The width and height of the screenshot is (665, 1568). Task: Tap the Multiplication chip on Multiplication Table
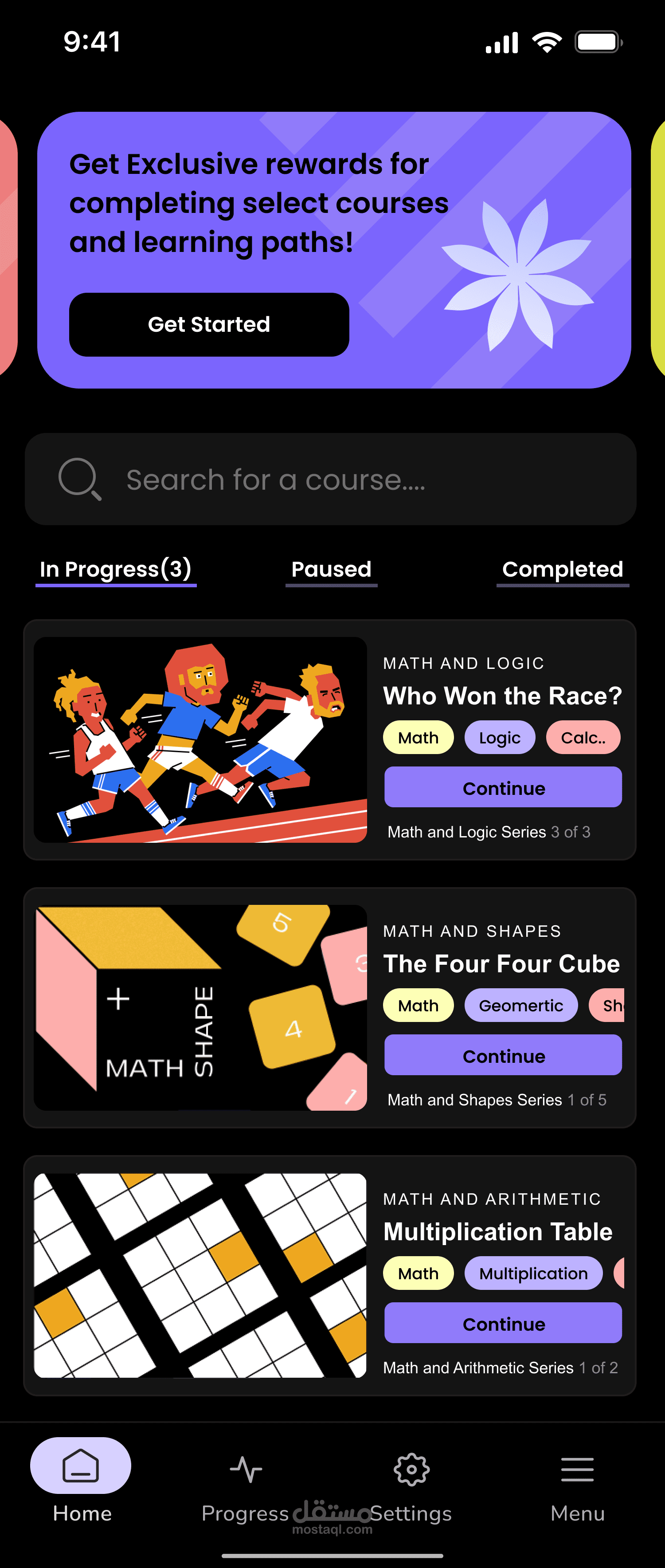pyautogui.click(x=533, y=1273)
